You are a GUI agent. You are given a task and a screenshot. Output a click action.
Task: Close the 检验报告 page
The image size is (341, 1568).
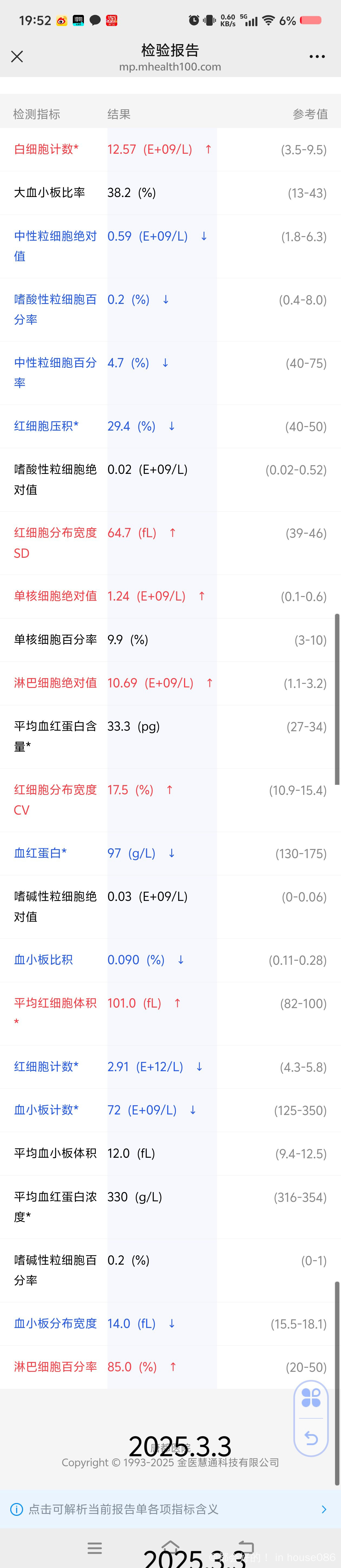pyautogui.click(x=17, y=57)
